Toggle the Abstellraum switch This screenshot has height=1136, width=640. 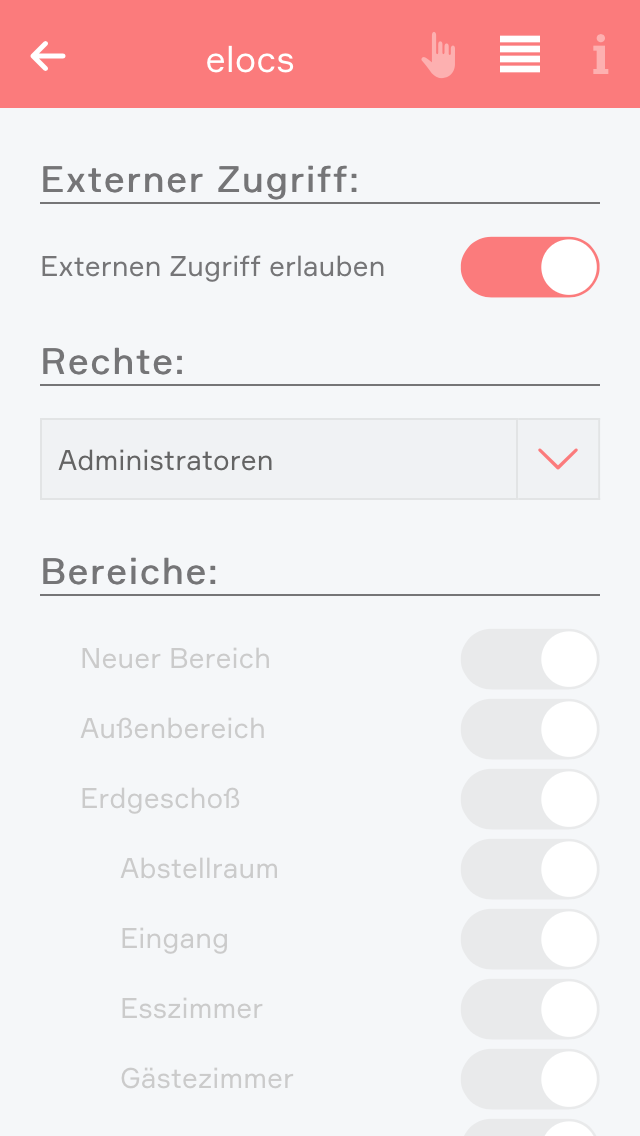coord(529,869)
